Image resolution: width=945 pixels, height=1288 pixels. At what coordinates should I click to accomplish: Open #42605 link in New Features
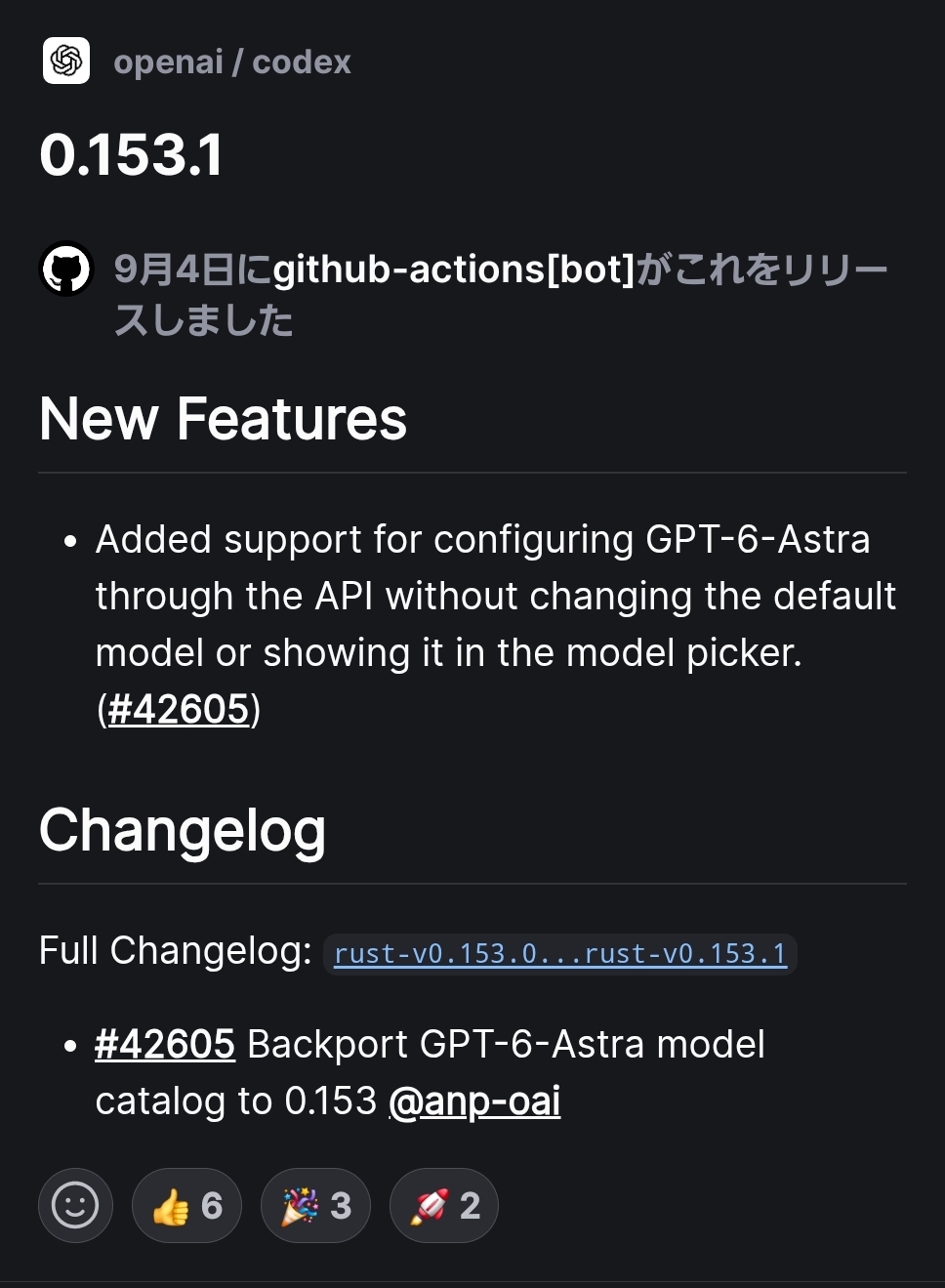[x=179, y=710]
